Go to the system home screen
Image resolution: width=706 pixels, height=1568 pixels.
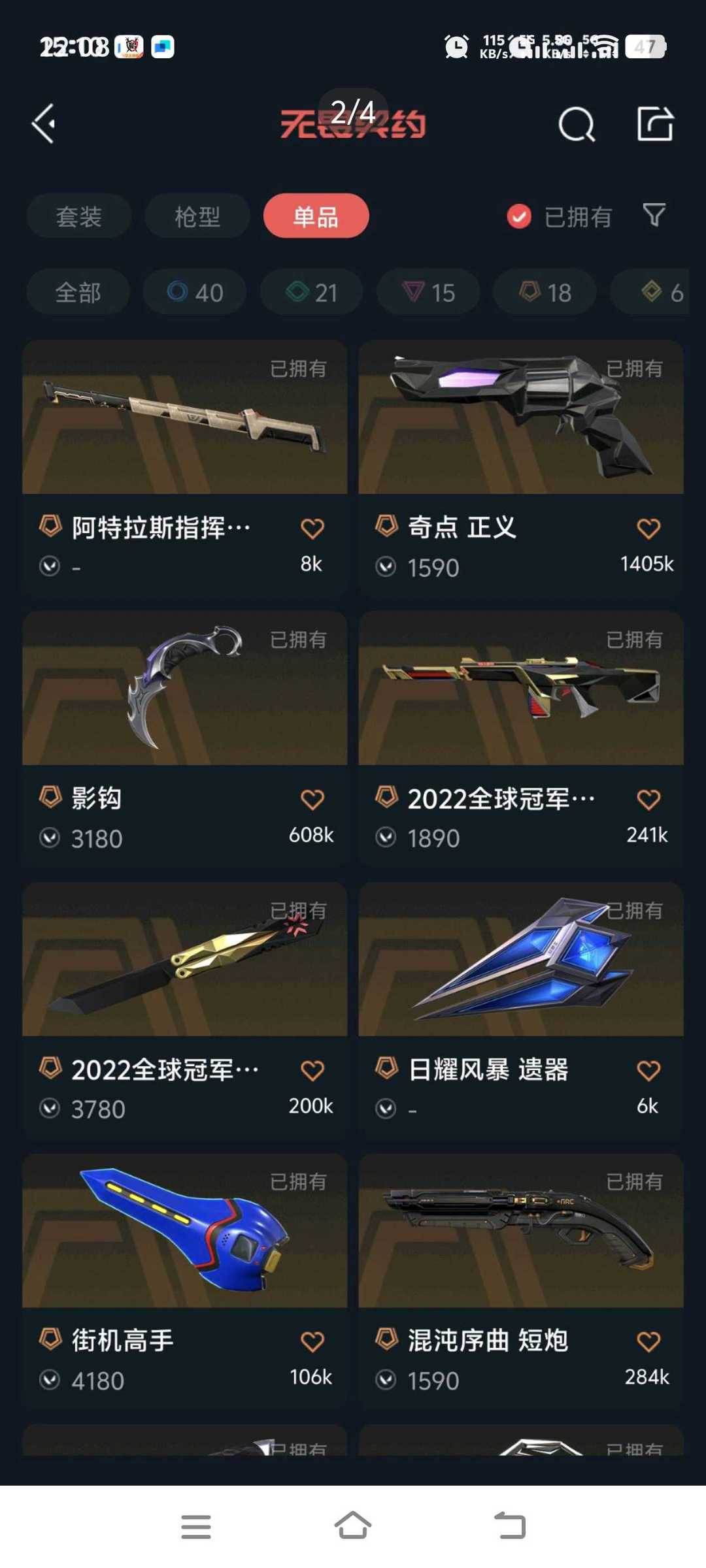[x=352, y=1526]
